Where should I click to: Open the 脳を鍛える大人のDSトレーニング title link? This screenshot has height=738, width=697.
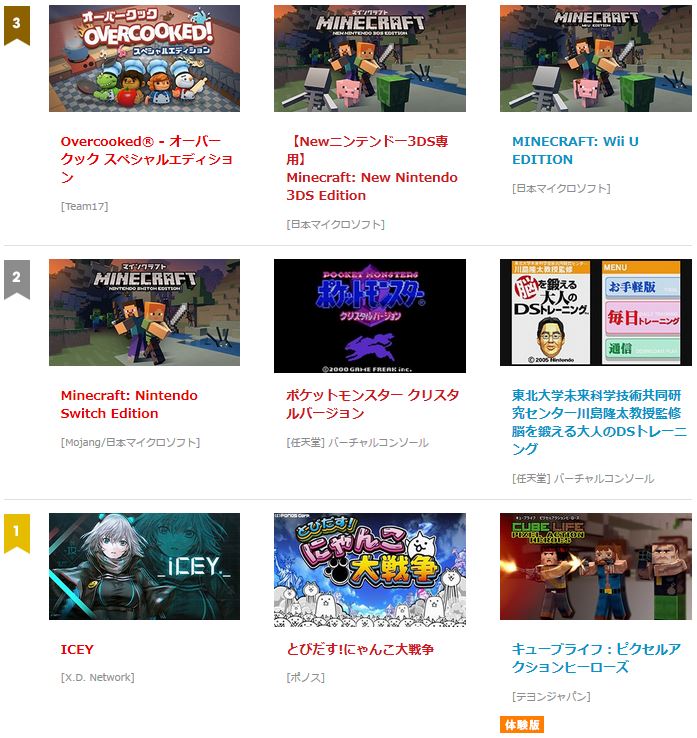(x=599, y=422)
